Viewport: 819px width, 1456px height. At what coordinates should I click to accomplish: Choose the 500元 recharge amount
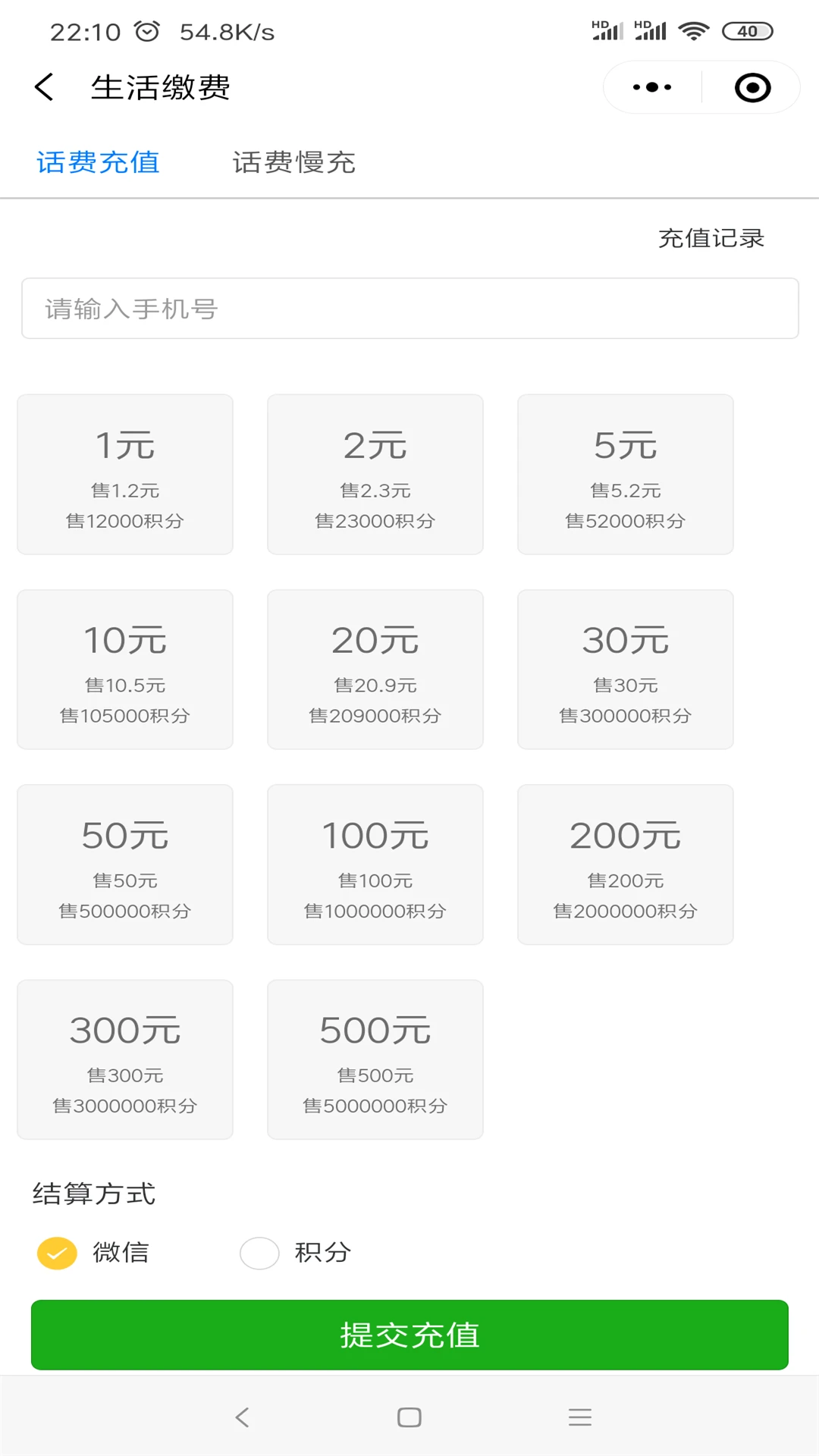(375, 1059)
